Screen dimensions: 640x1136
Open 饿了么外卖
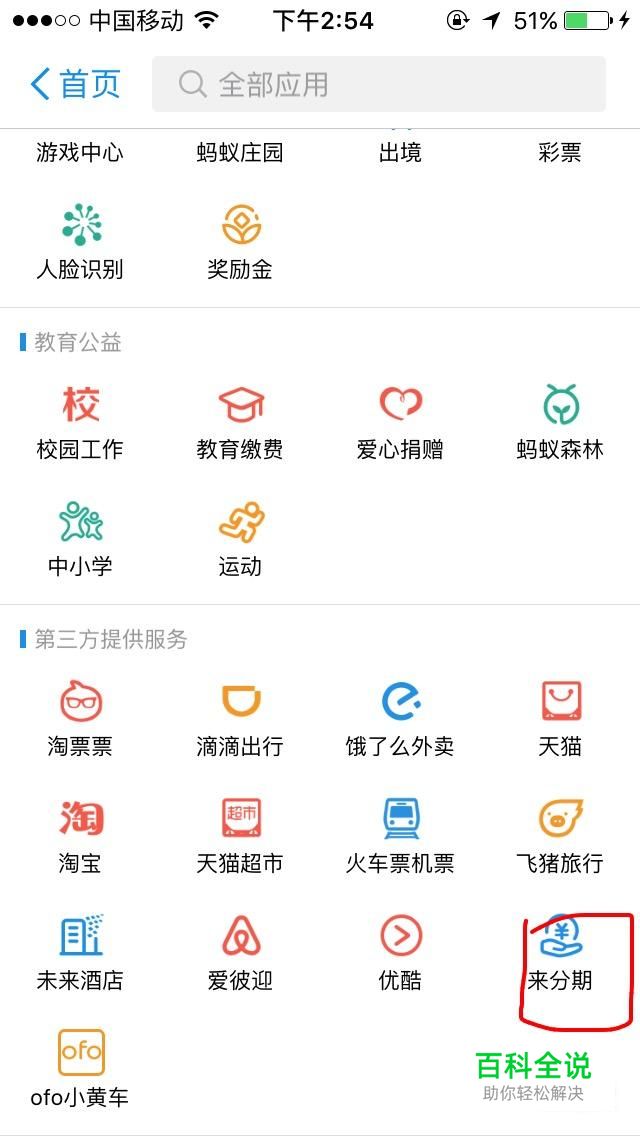400,719
